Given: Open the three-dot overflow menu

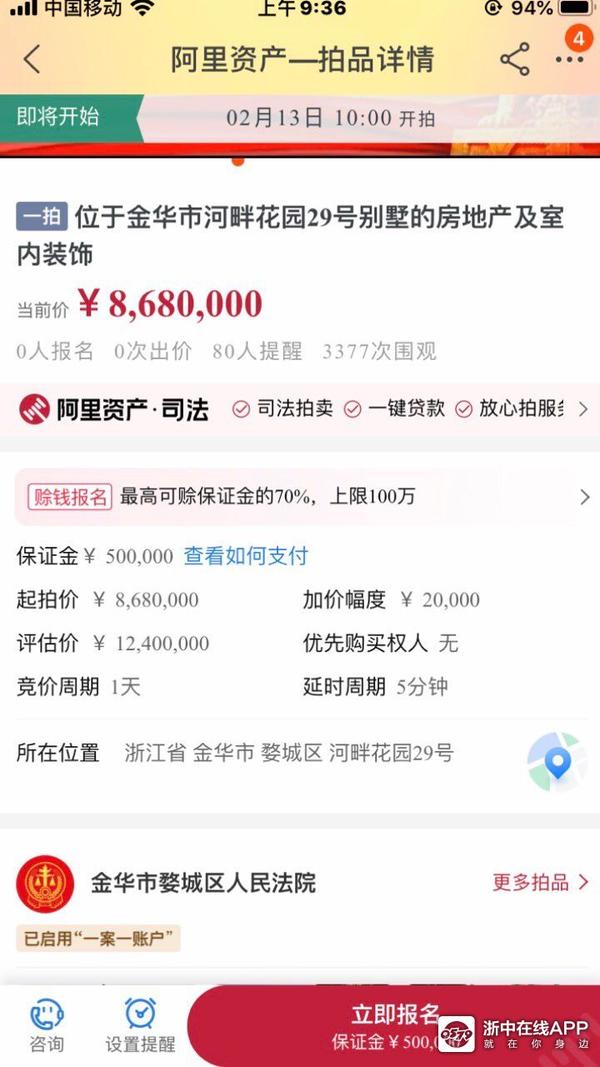Looking at the screenshot, I should [x=569, y=59].
